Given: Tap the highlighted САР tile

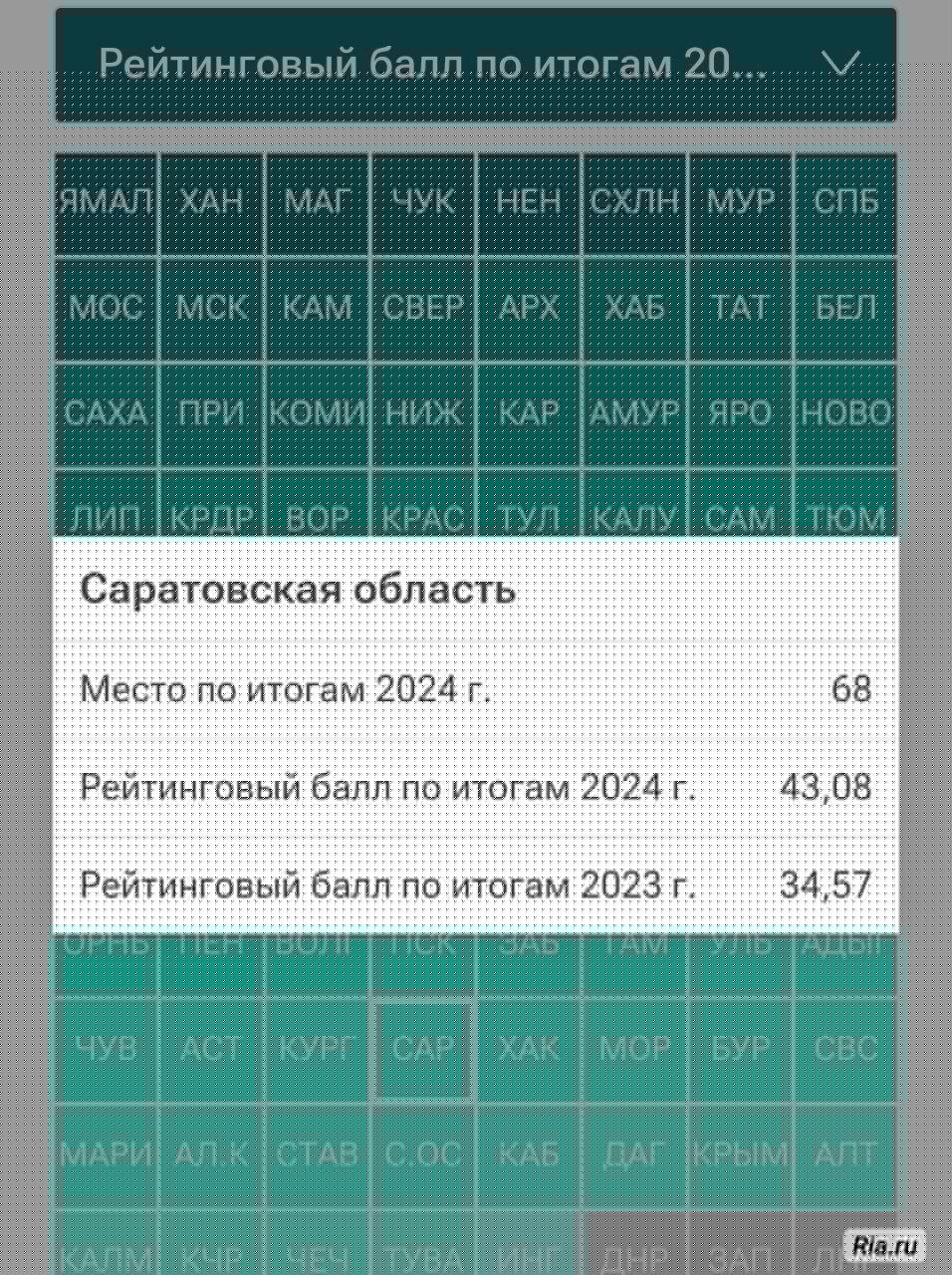Looking at the screenshot, I should point(423,1049).
